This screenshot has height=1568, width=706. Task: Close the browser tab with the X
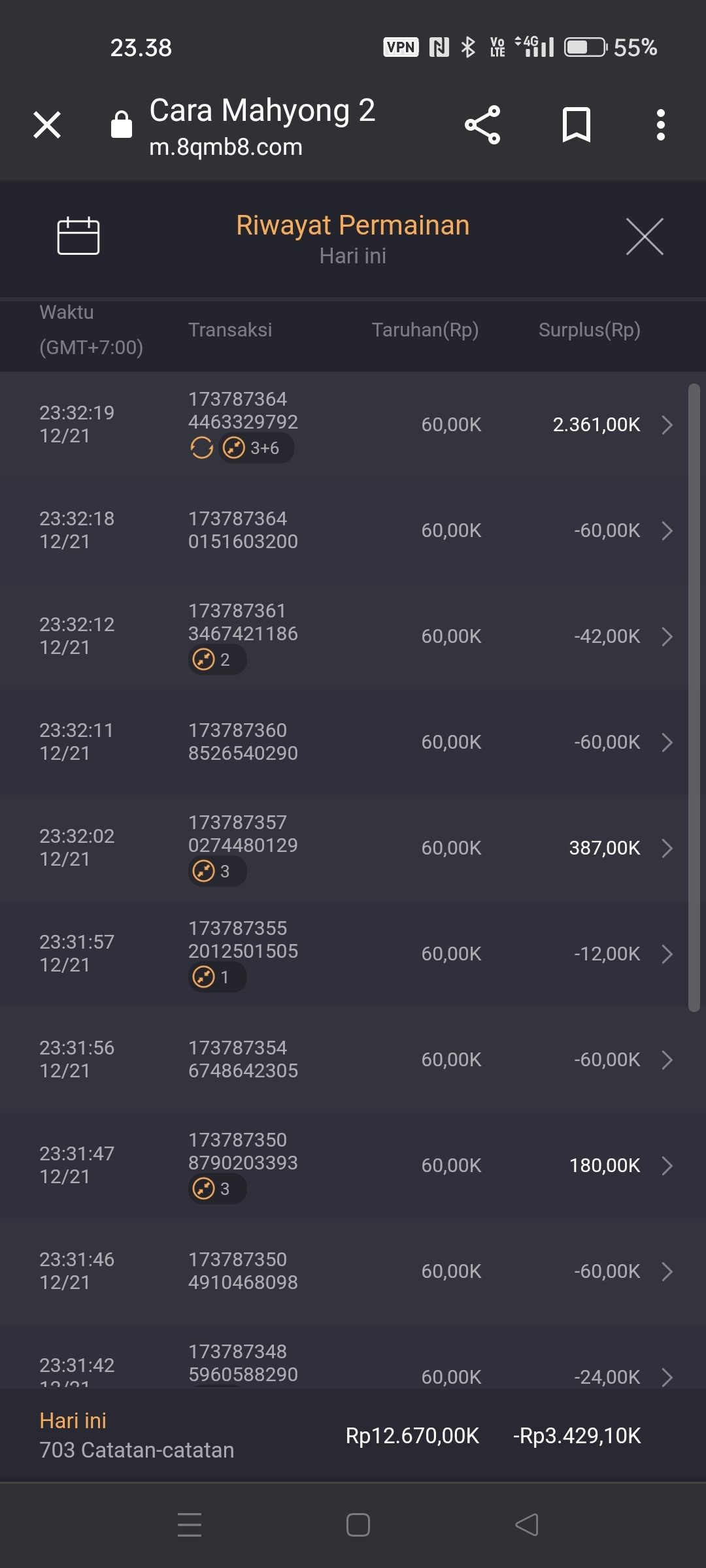click(47, 125)
